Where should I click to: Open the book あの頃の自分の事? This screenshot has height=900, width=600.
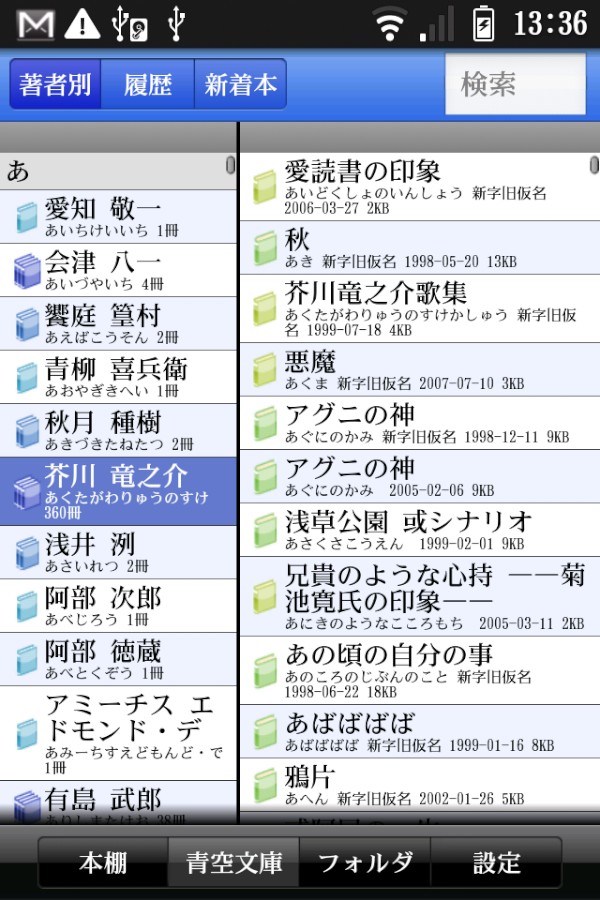[420, 668]
